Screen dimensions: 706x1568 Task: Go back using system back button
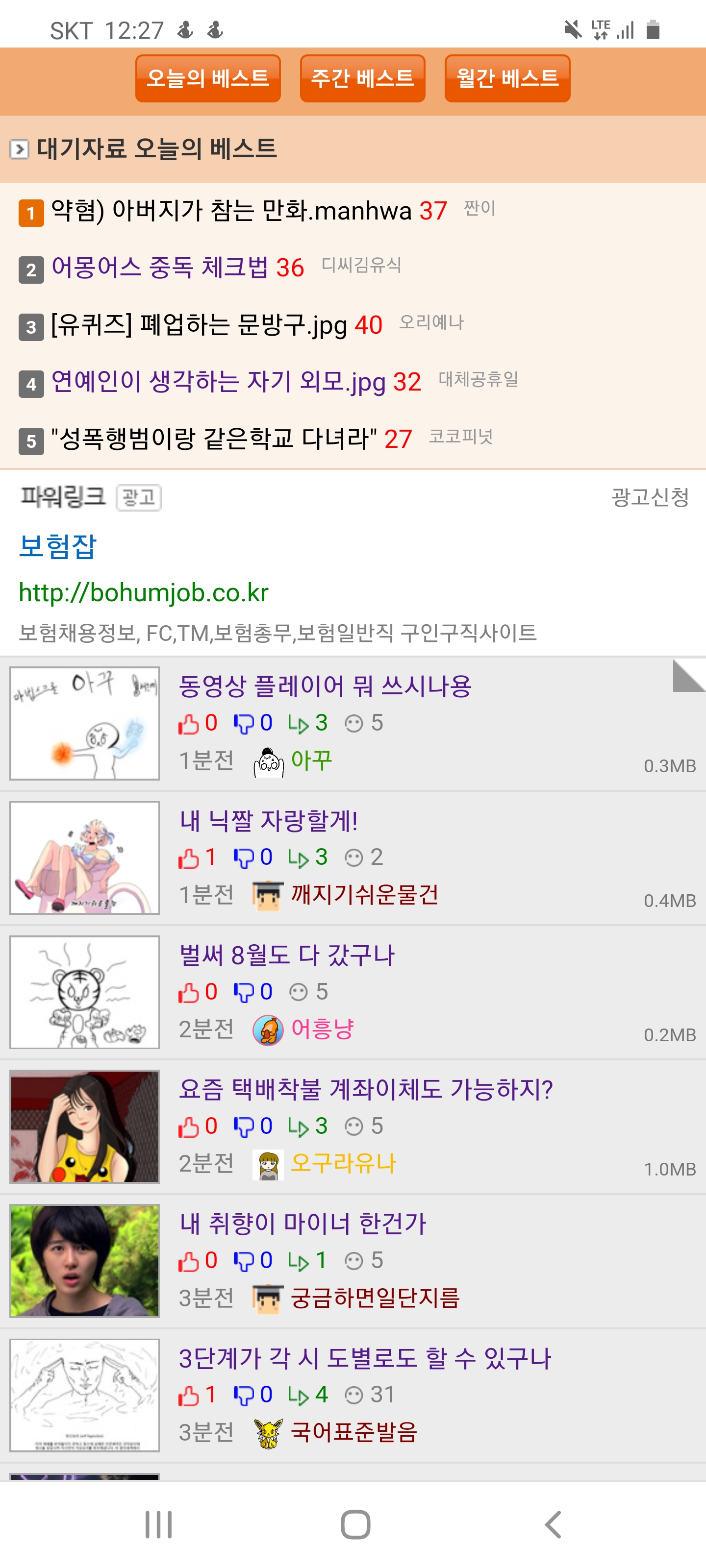click(x=553, y=1524)
